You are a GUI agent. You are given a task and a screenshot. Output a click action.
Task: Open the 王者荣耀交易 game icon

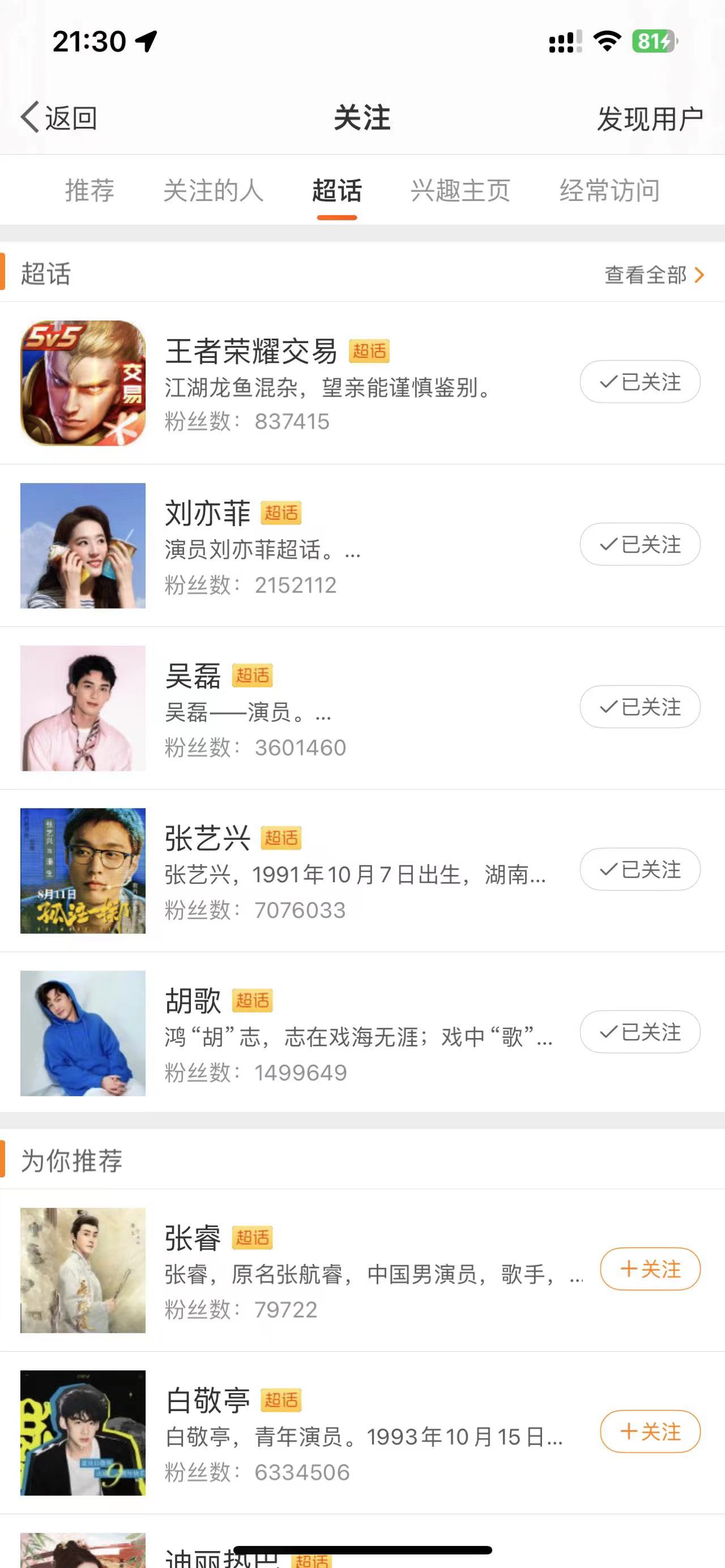pos(83,383)
